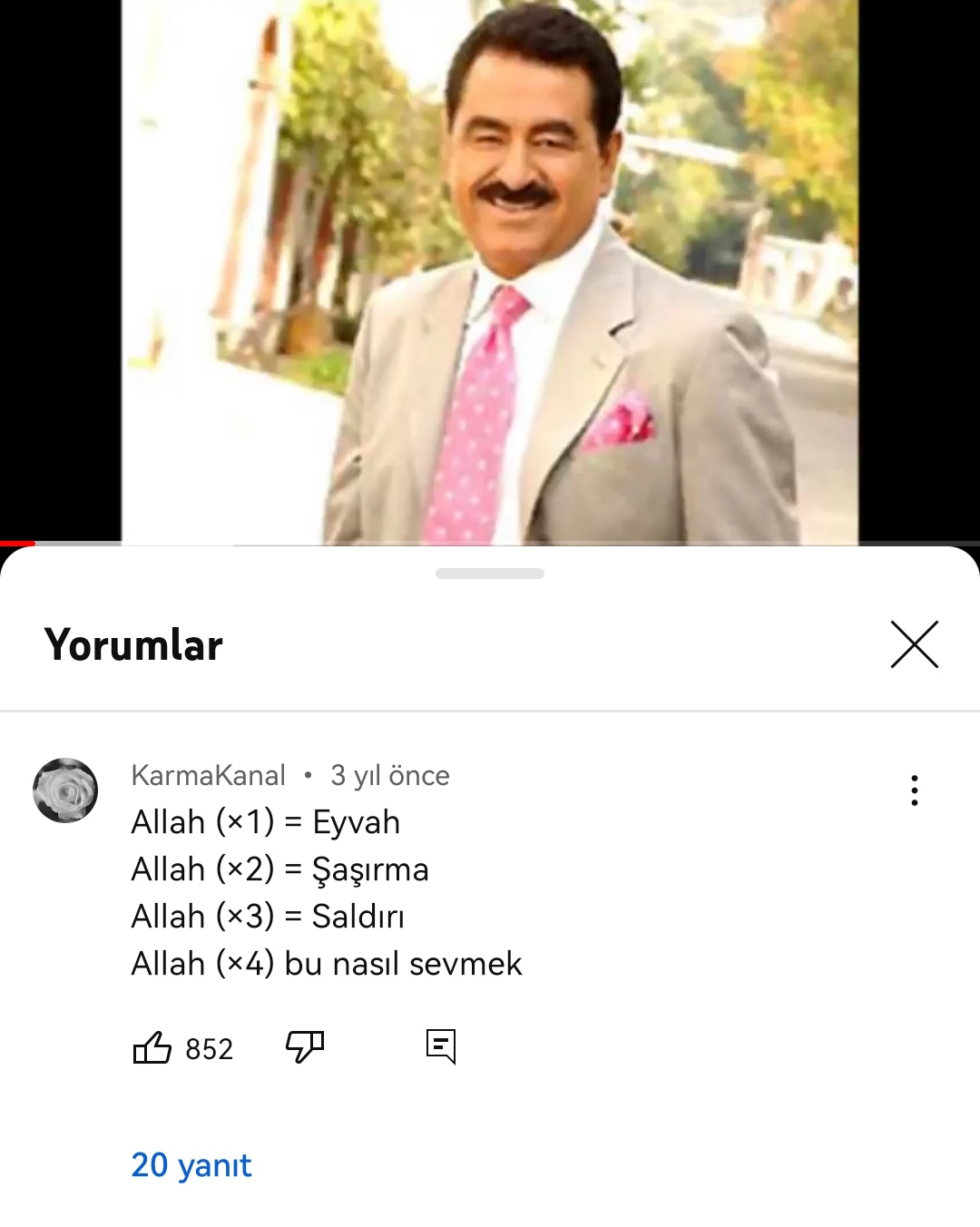The image size is (980, 1227).
Task: Reply to KarmaKanal's comment
Action: (x=441, y=1046)
